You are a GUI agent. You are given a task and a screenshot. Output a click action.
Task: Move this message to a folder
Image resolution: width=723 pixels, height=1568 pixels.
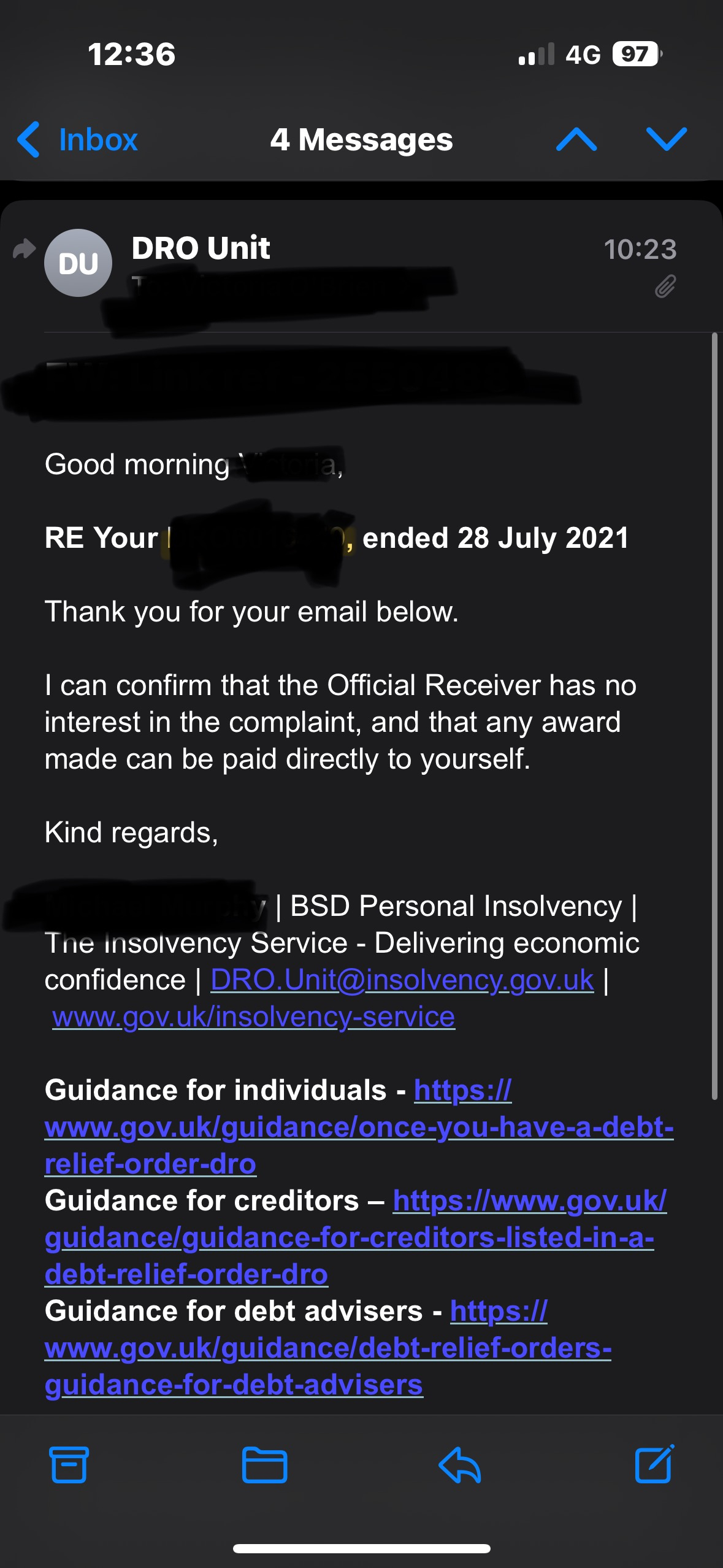(264, 1464)
